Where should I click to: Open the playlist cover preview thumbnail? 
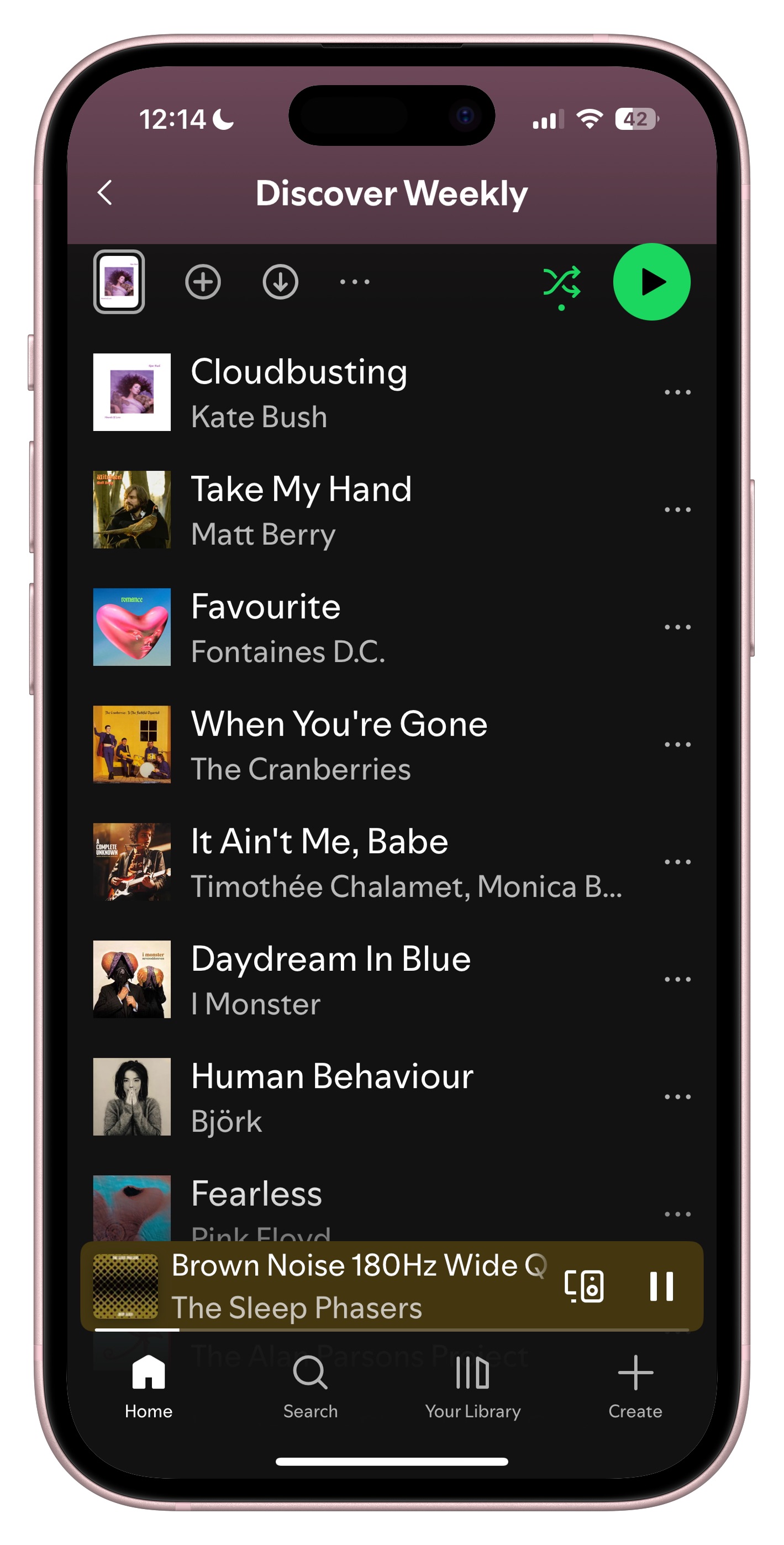point(119,281)
